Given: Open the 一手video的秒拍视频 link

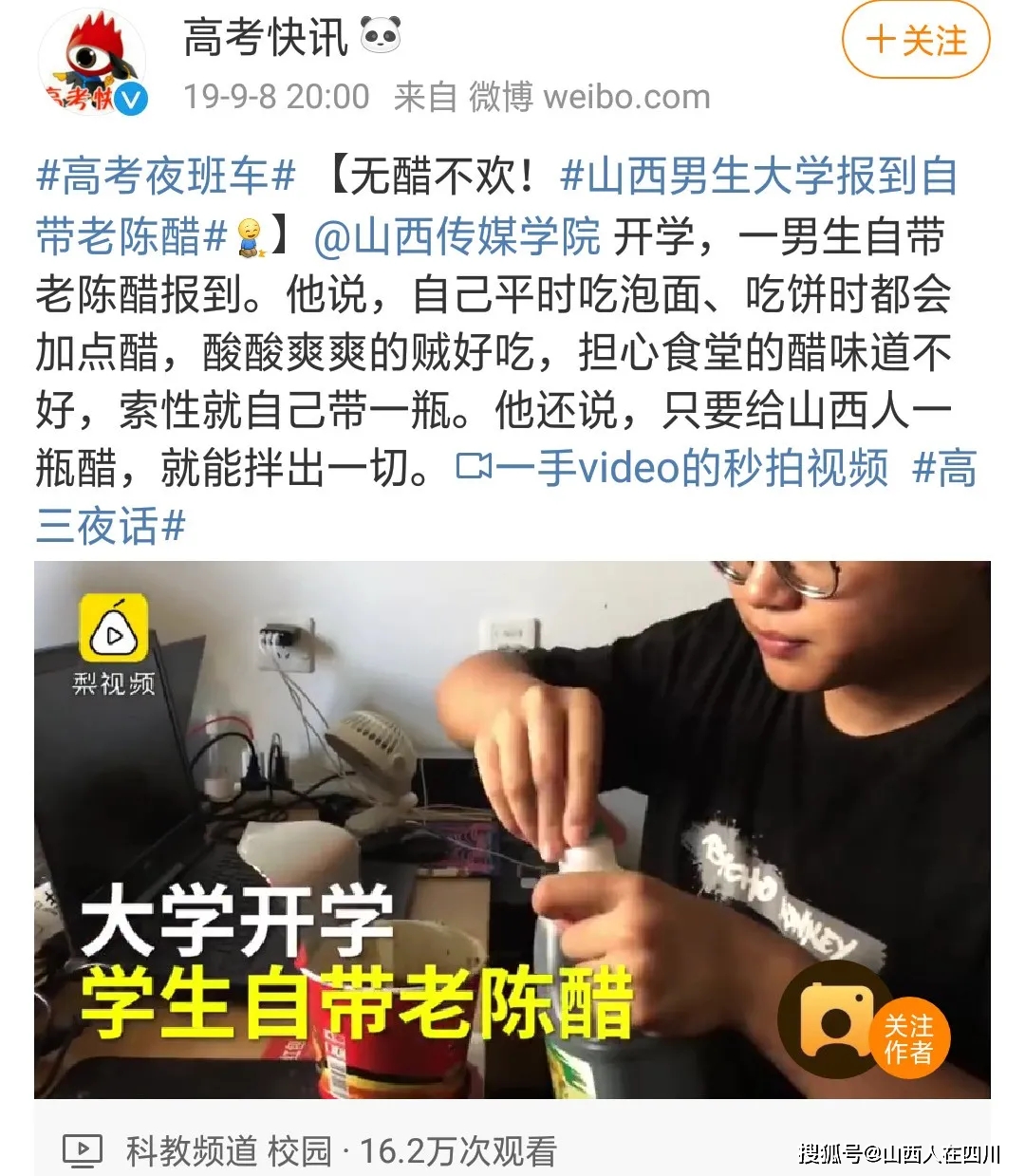Looking at the screenshot, I should point(673,468).
